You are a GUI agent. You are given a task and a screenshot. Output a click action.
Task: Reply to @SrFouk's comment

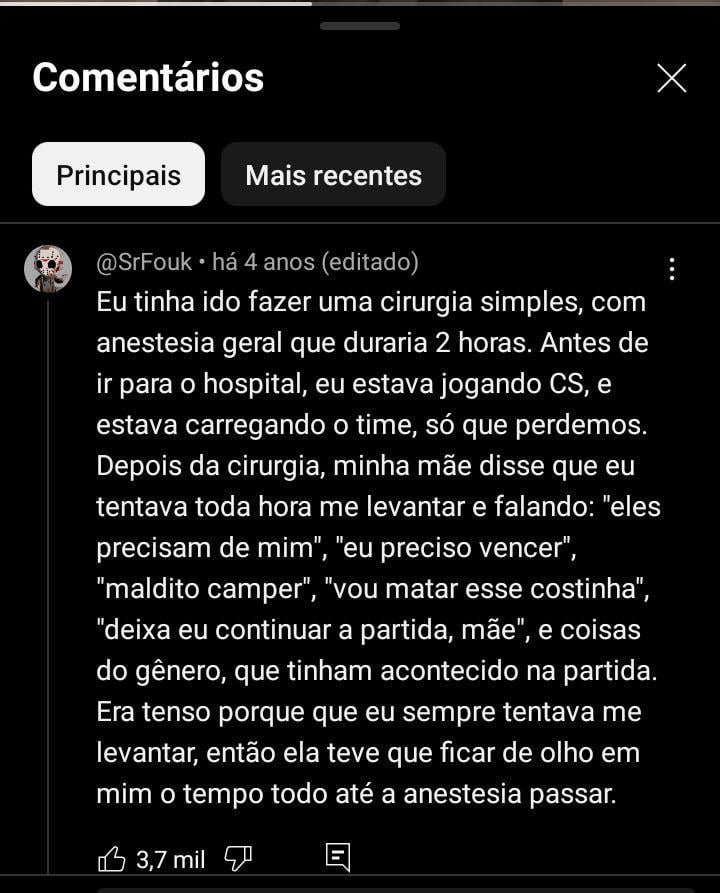tap(338, 857)
